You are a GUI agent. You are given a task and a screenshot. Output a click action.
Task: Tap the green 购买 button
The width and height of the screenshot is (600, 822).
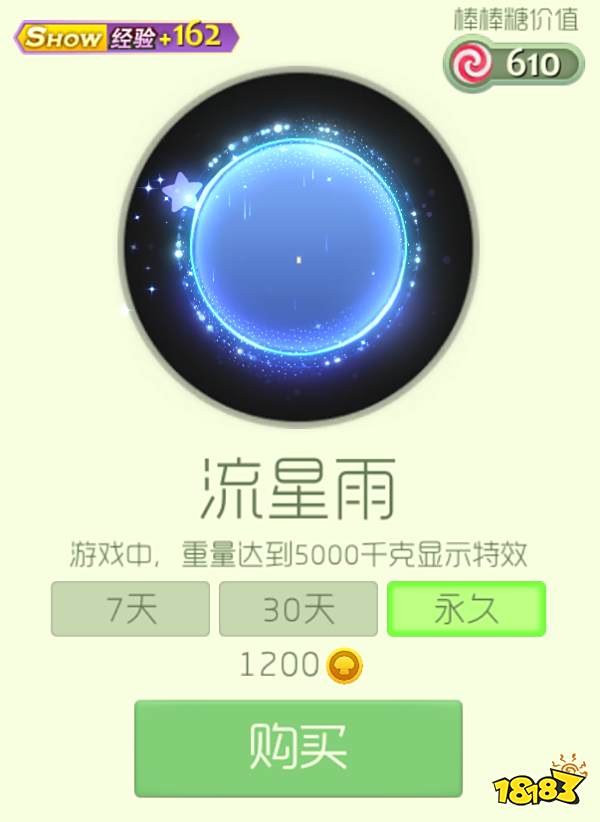[298, 748]
